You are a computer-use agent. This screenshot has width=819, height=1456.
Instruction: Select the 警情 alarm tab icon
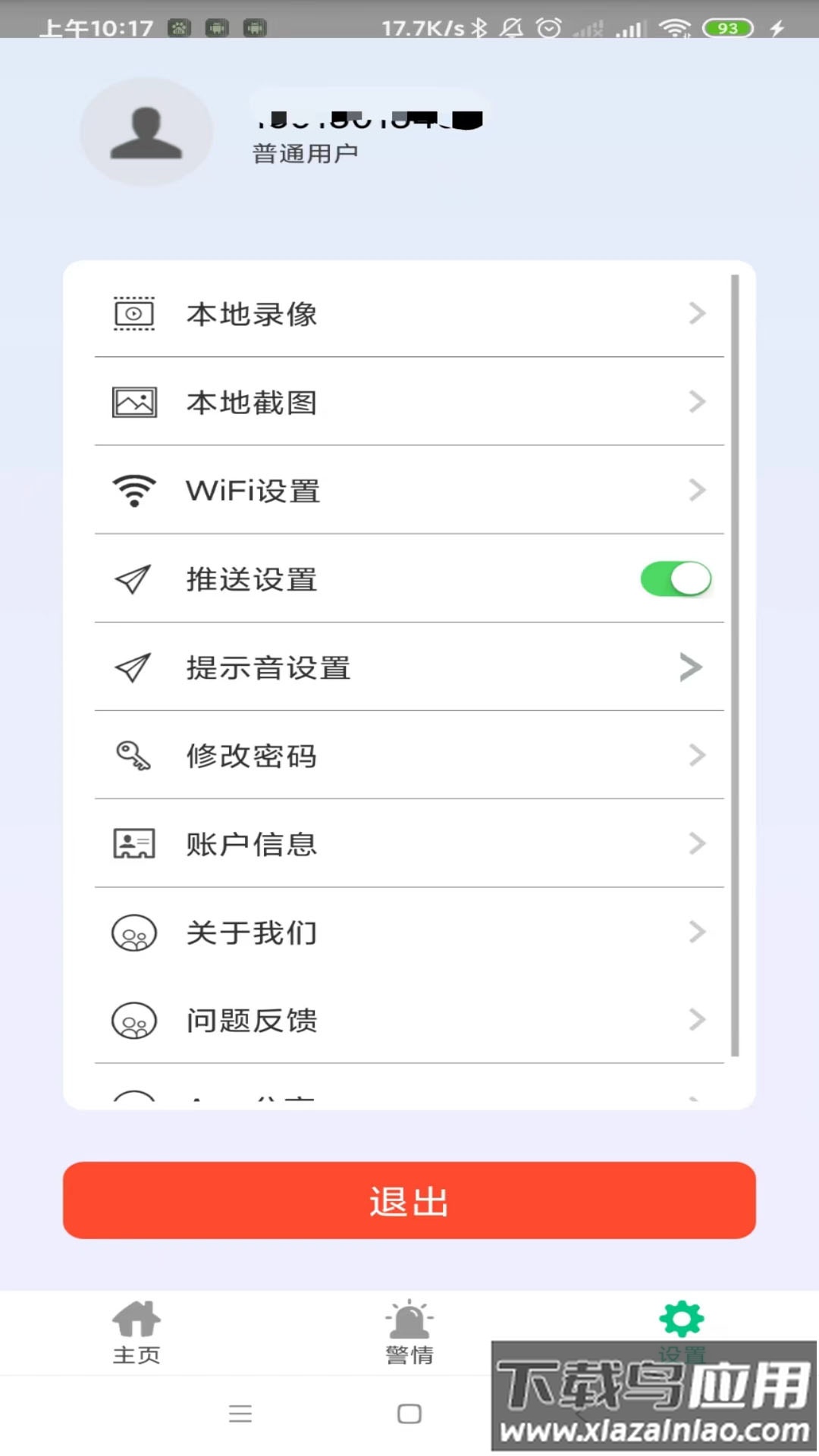[408, 1319]
